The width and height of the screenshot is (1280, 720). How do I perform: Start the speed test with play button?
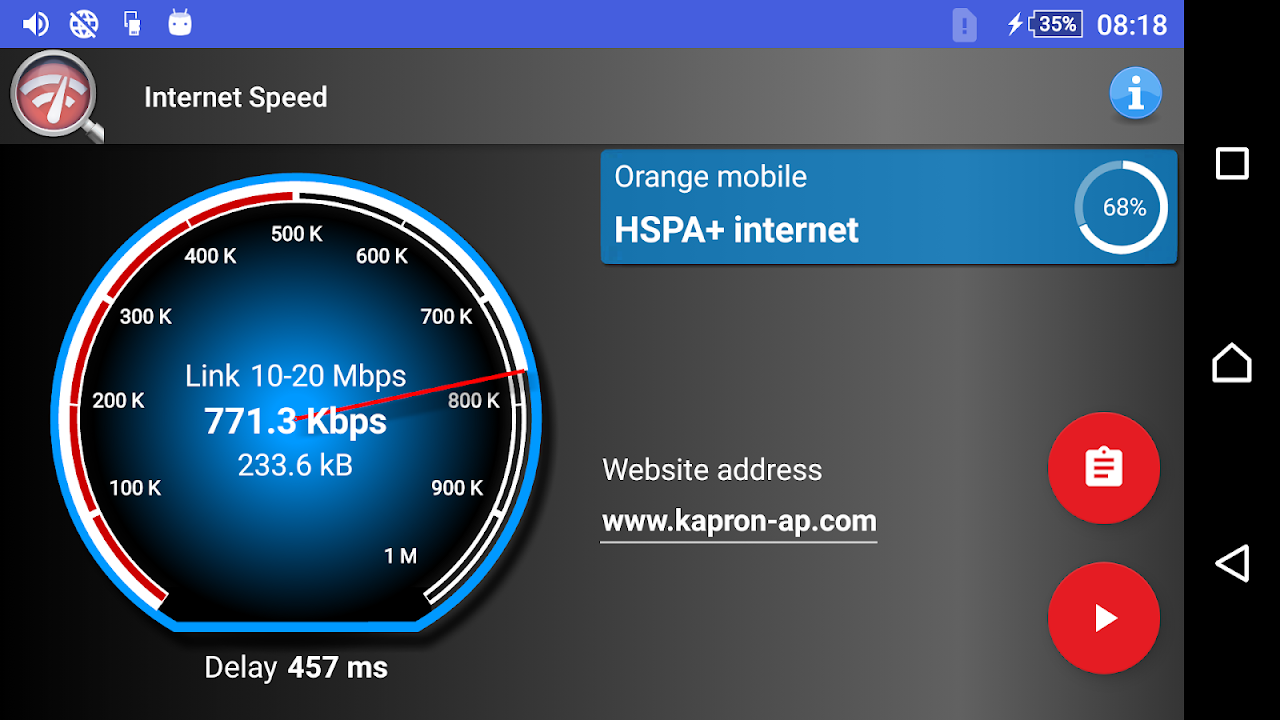point(1103,618)
